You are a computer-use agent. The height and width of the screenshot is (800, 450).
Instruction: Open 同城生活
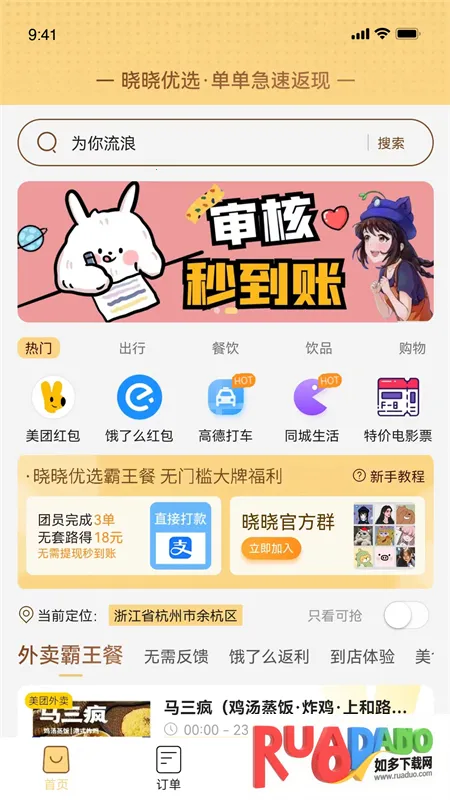pyautogui.click(x=312, y=410)
